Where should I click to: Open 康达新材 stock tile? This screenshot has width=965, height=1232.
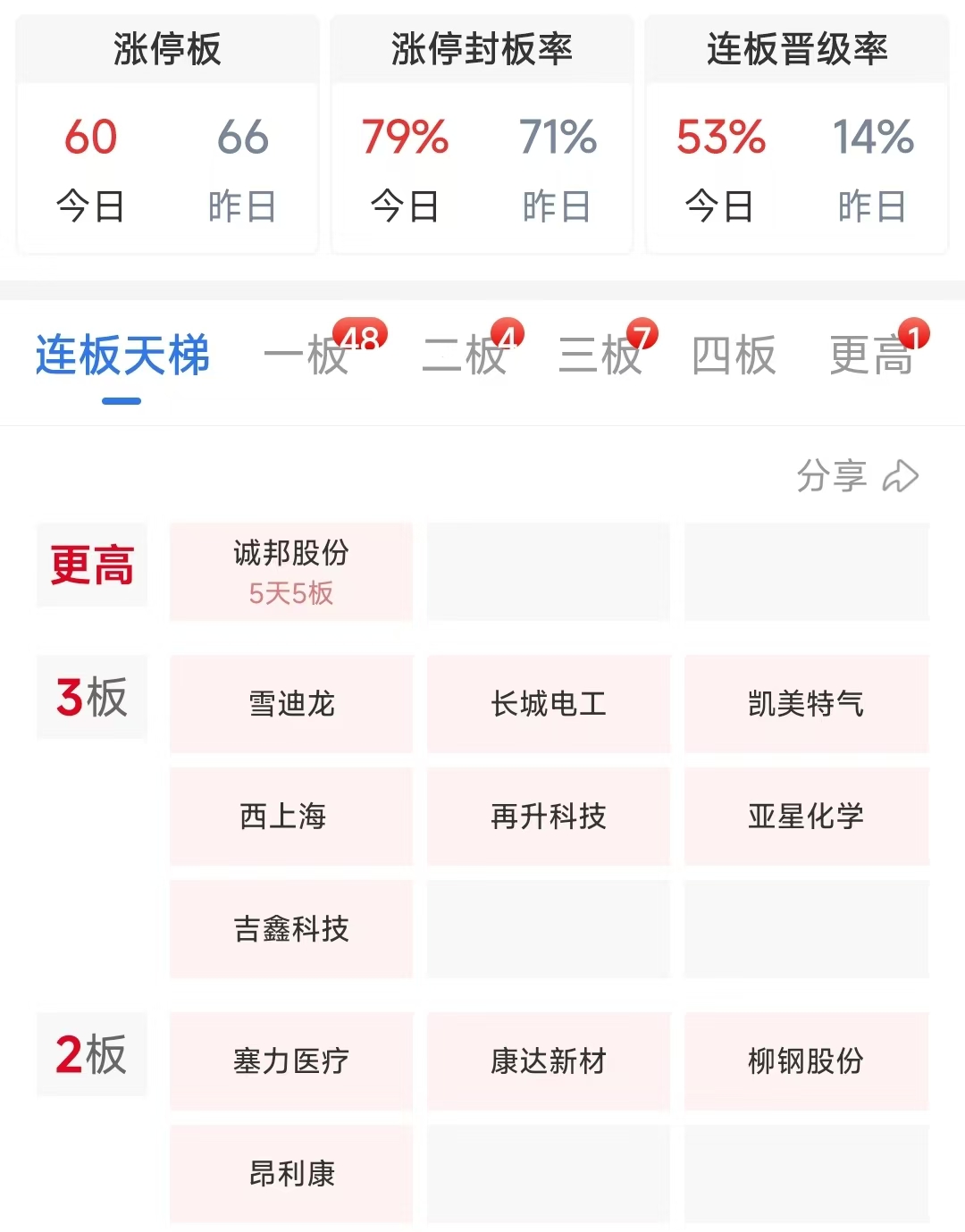pos(549,1061)
